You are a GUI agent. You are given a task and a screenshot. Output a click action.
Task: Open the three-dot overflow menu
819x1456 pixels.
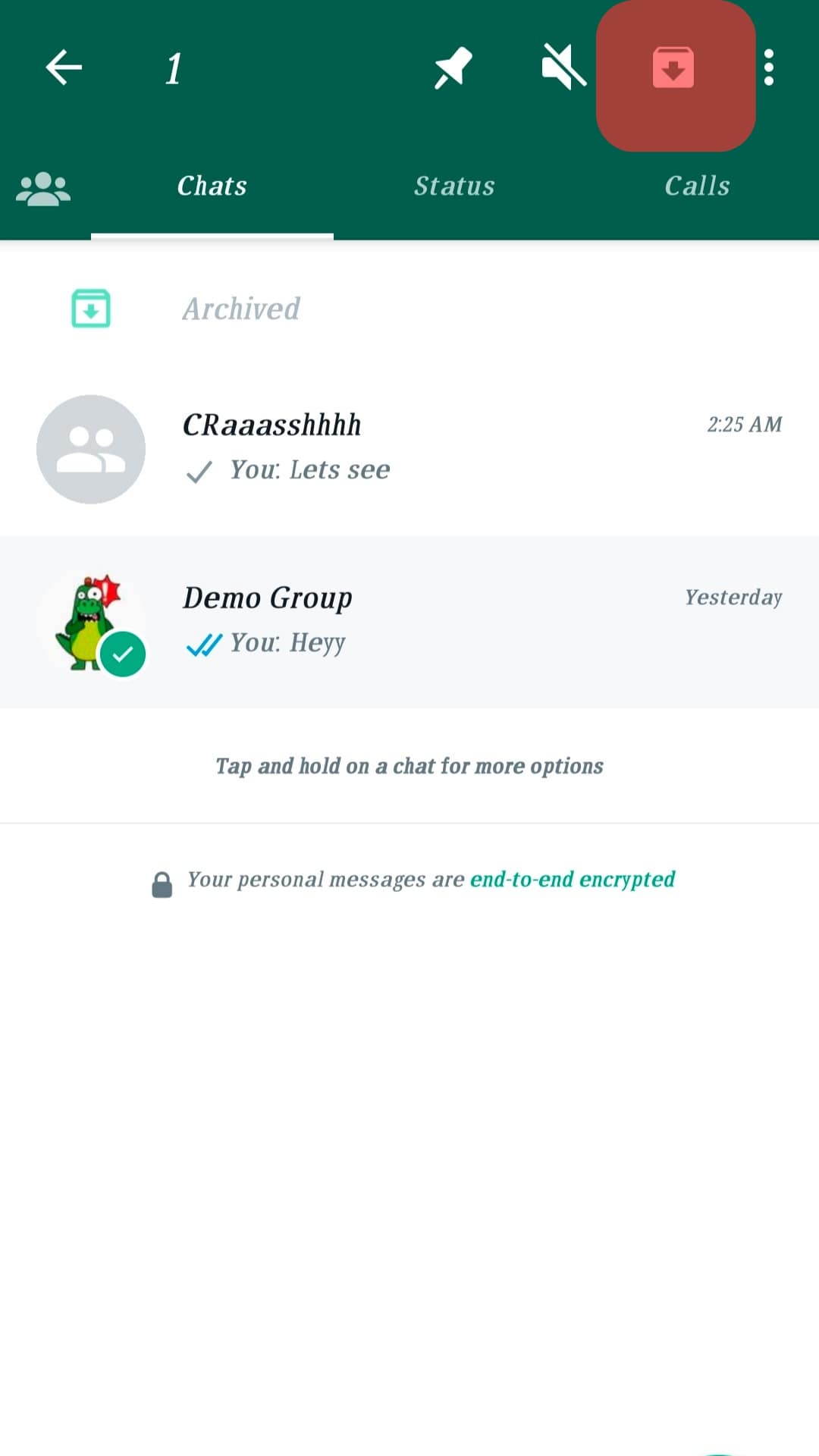pyautogui.click(x=769, y=67)
